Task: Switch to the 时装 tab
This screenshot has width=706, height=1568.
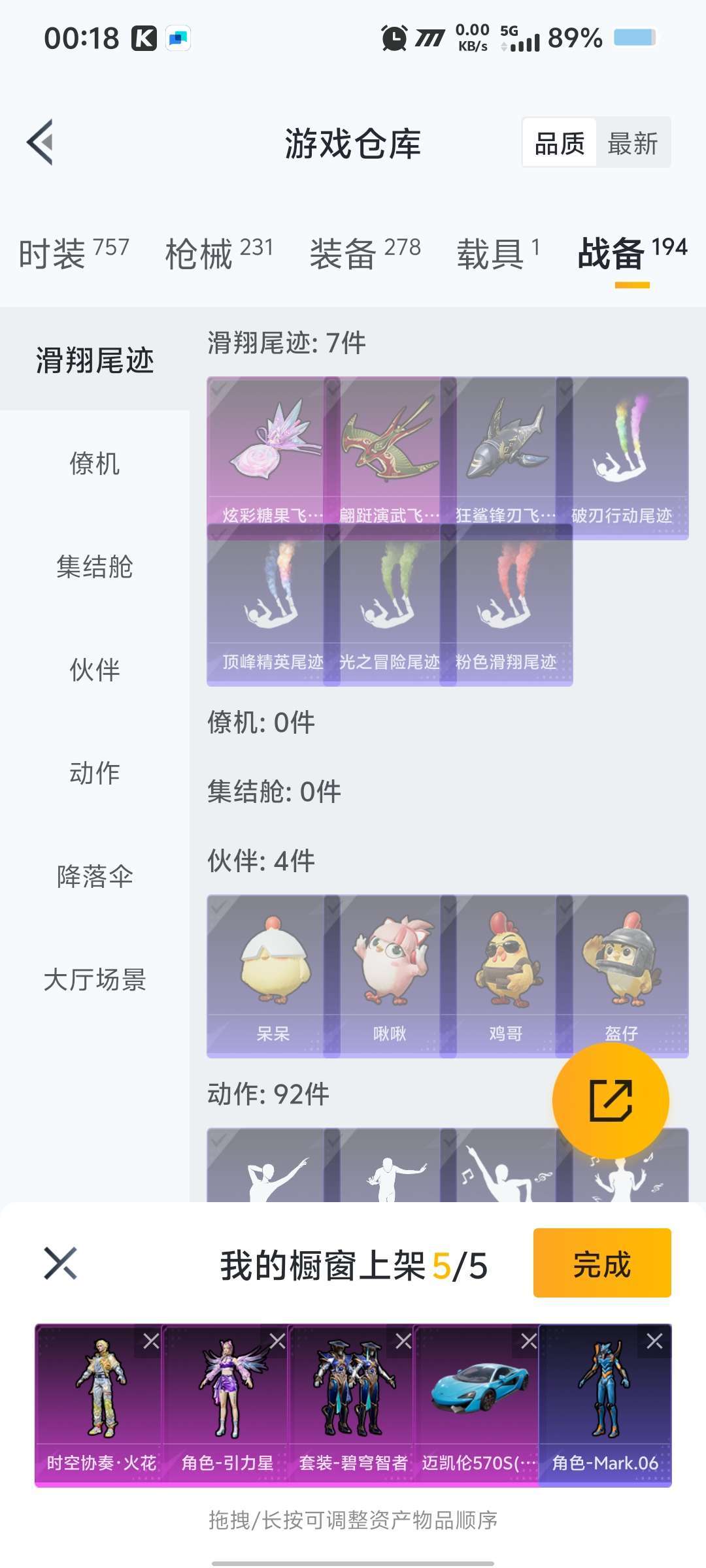Action: coord(73,253)
